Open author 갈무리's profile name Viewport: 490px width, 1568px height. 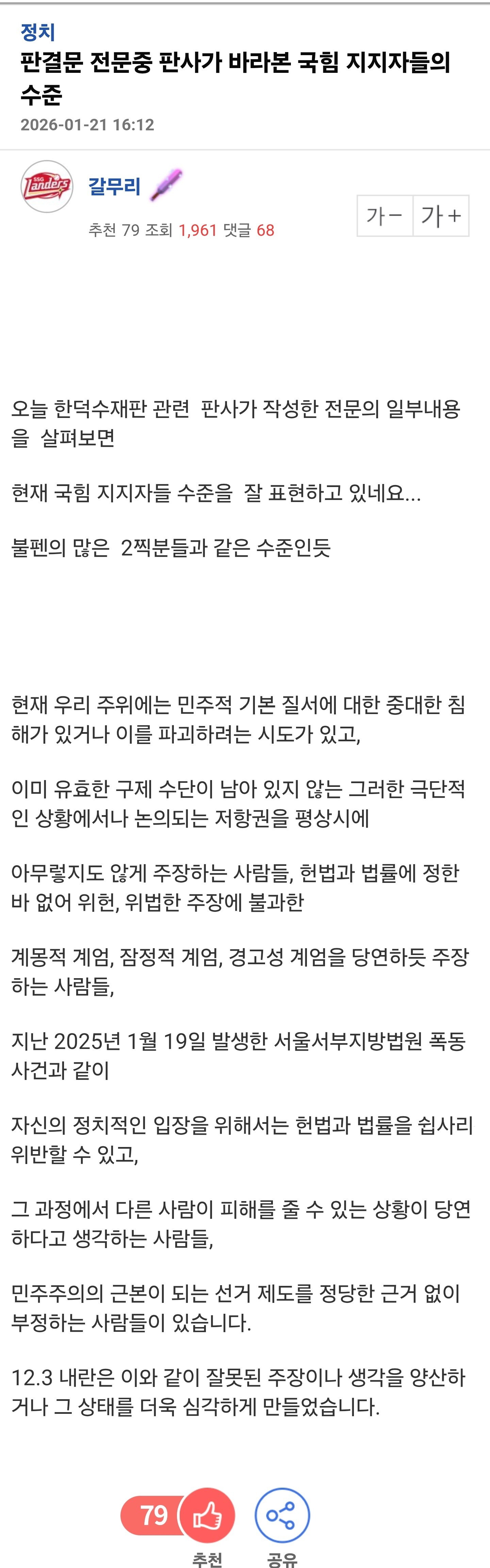coord(114,185)
